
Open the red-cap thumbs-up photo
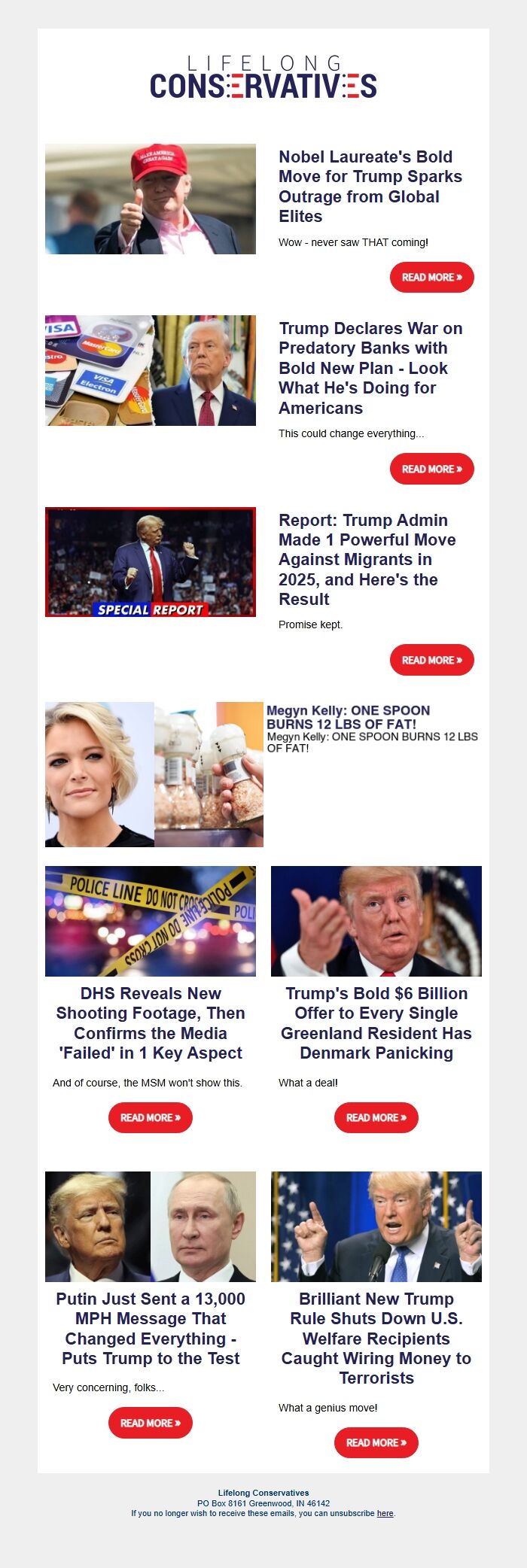click(x=151, y=199)
